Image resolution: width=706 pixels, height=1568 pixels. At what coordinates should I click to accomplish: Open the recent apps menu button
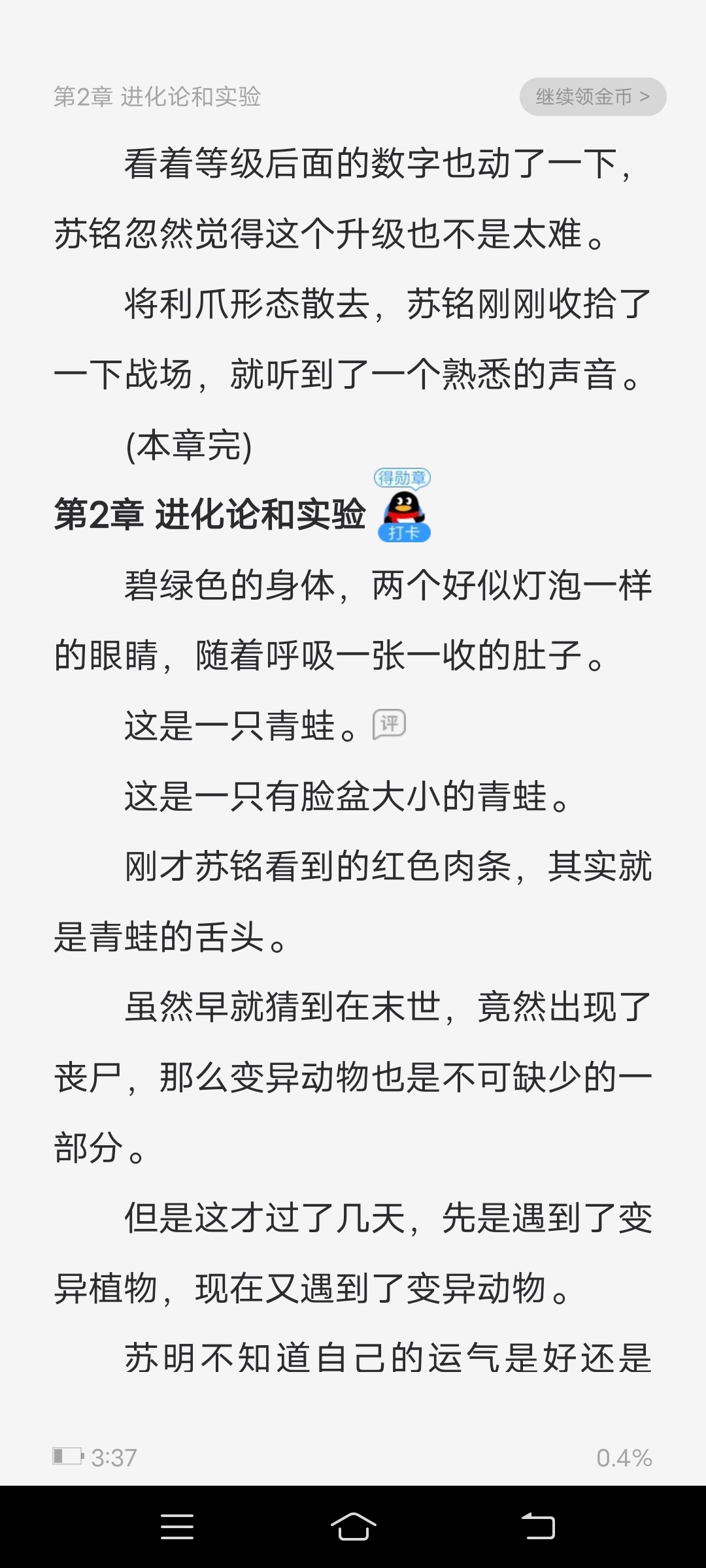click(177, 1527)
